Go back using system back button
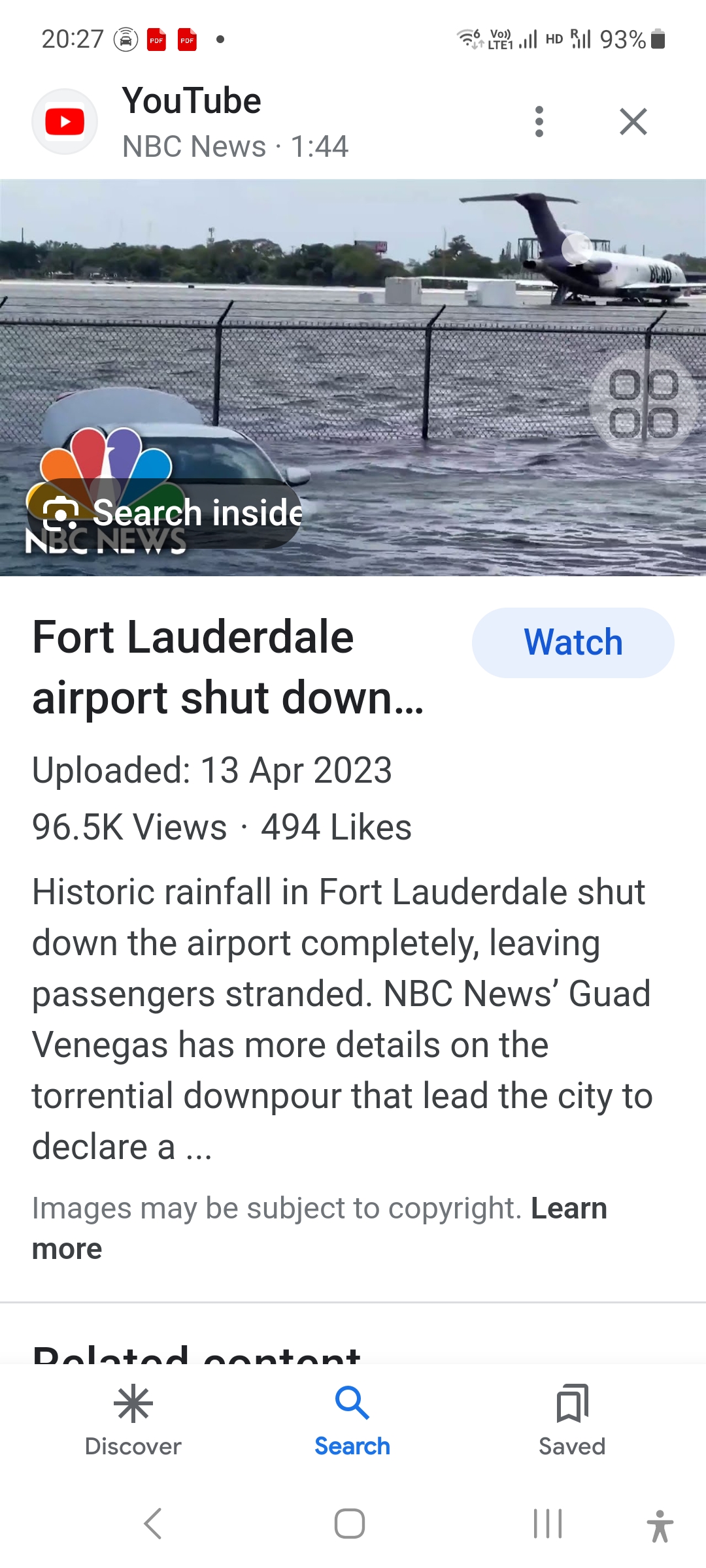Screen dimensions: 706x1568 [153, 1524]
